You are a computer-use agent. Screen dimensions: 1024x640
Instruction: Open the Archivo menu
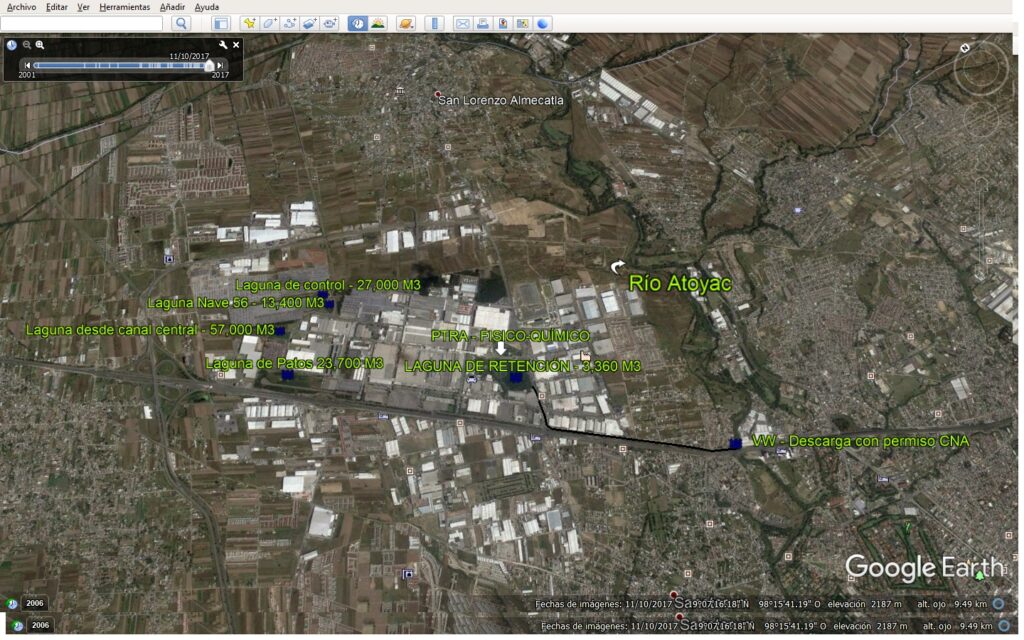pyautogui.click(x=21, y=7)
